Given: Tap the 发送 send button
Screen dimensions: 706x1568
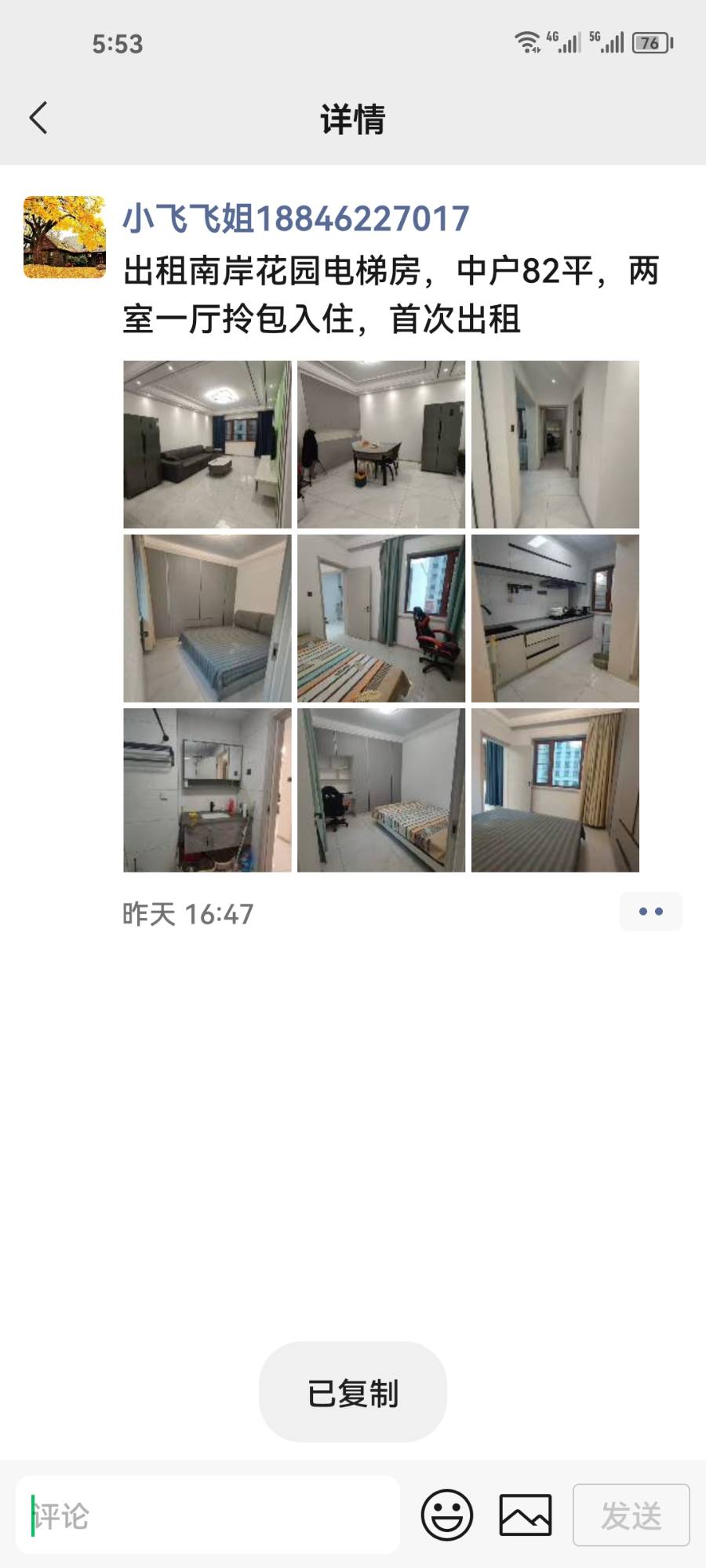Looking at the screenshot, I should [x=631, y=1515].
